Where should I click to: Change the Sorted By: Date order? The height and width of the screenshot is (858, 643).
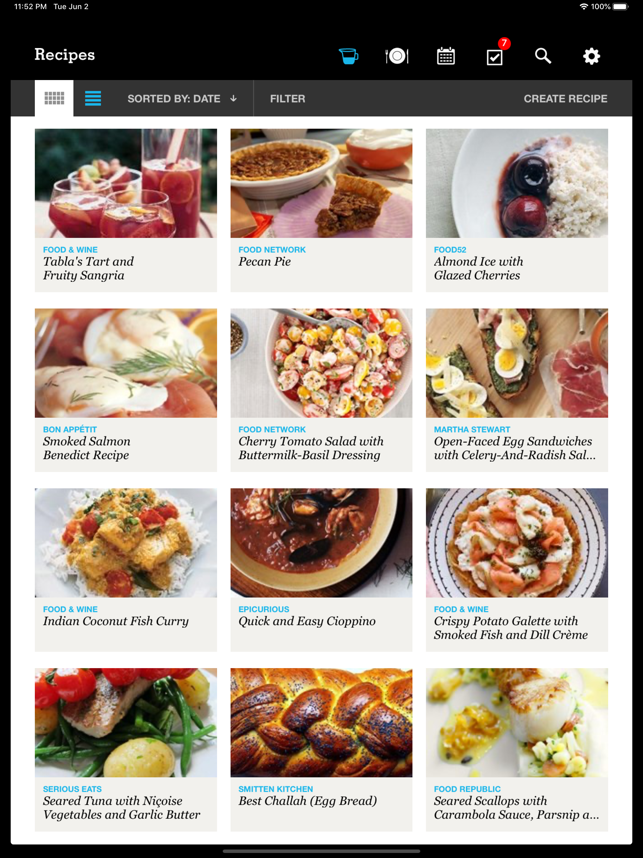point(182,99)
